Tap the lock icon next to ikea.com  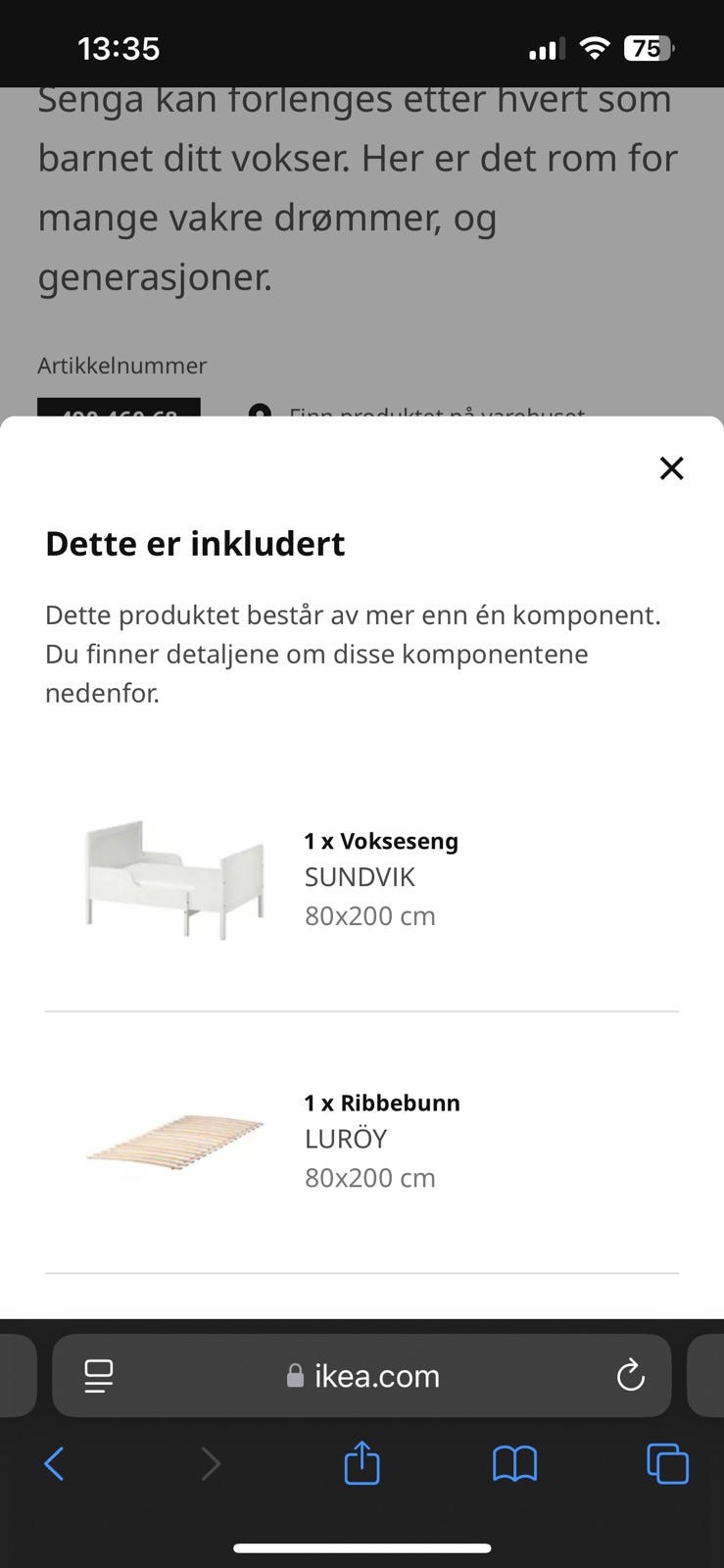294,1376
